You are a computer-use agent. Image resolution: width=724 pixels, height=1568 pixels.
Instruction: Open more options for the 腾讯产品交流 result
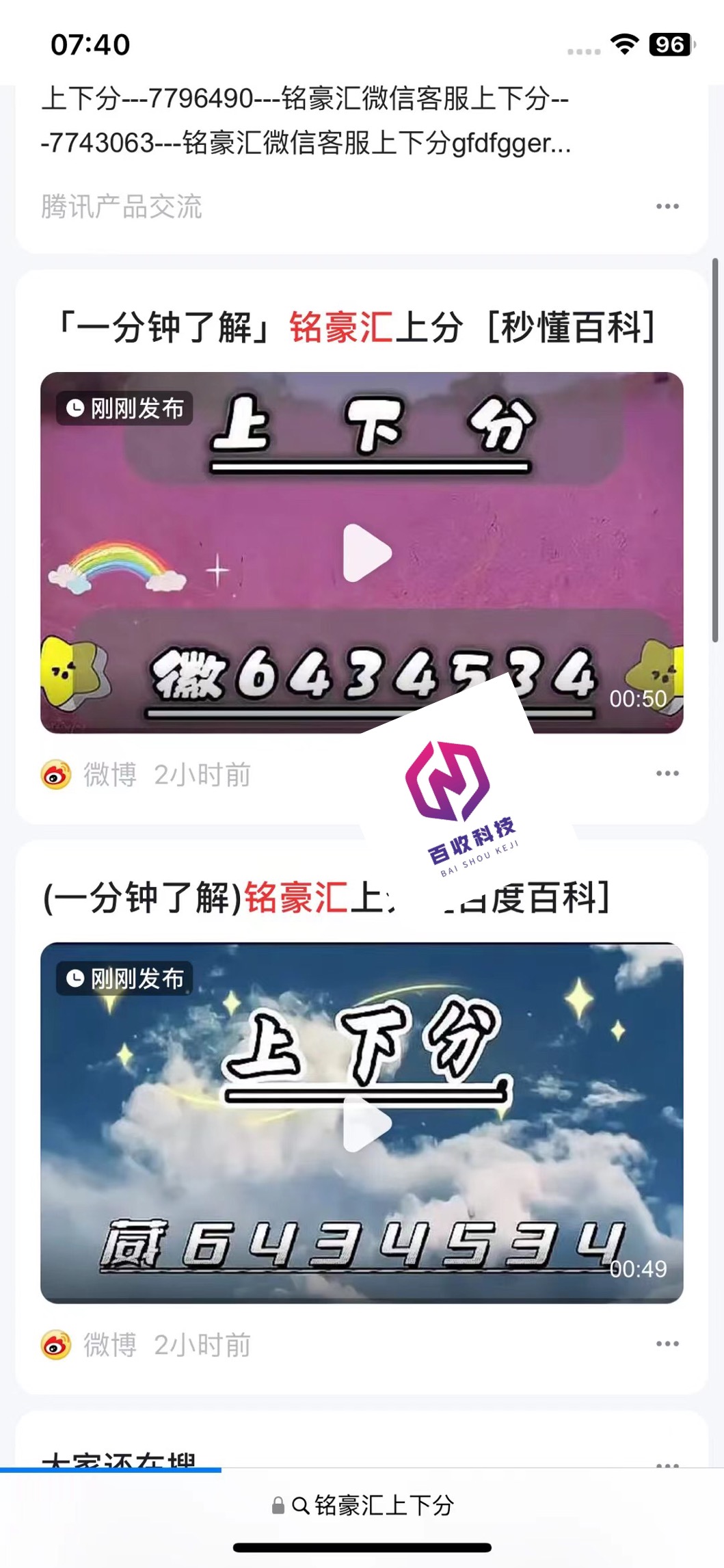click(667, 206)
